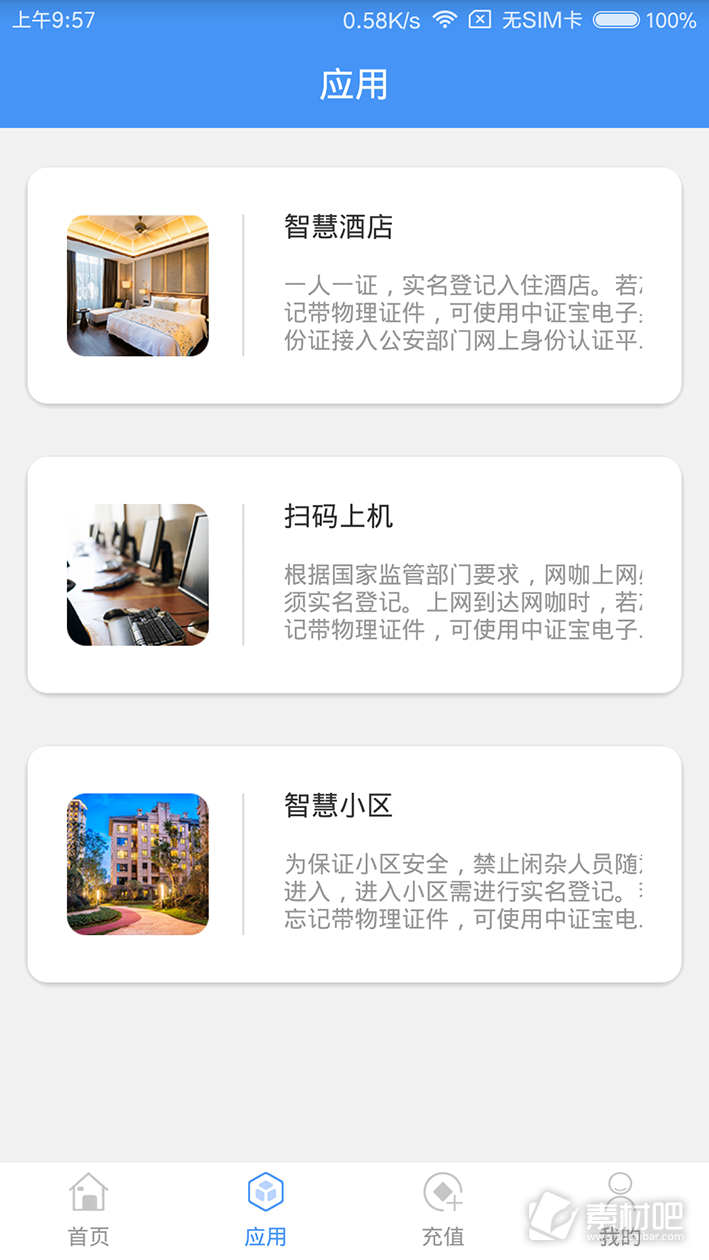This screenshot has height=1260, width=709.
Task: Open the 智慧小区 card
Action: click(354, 864)
